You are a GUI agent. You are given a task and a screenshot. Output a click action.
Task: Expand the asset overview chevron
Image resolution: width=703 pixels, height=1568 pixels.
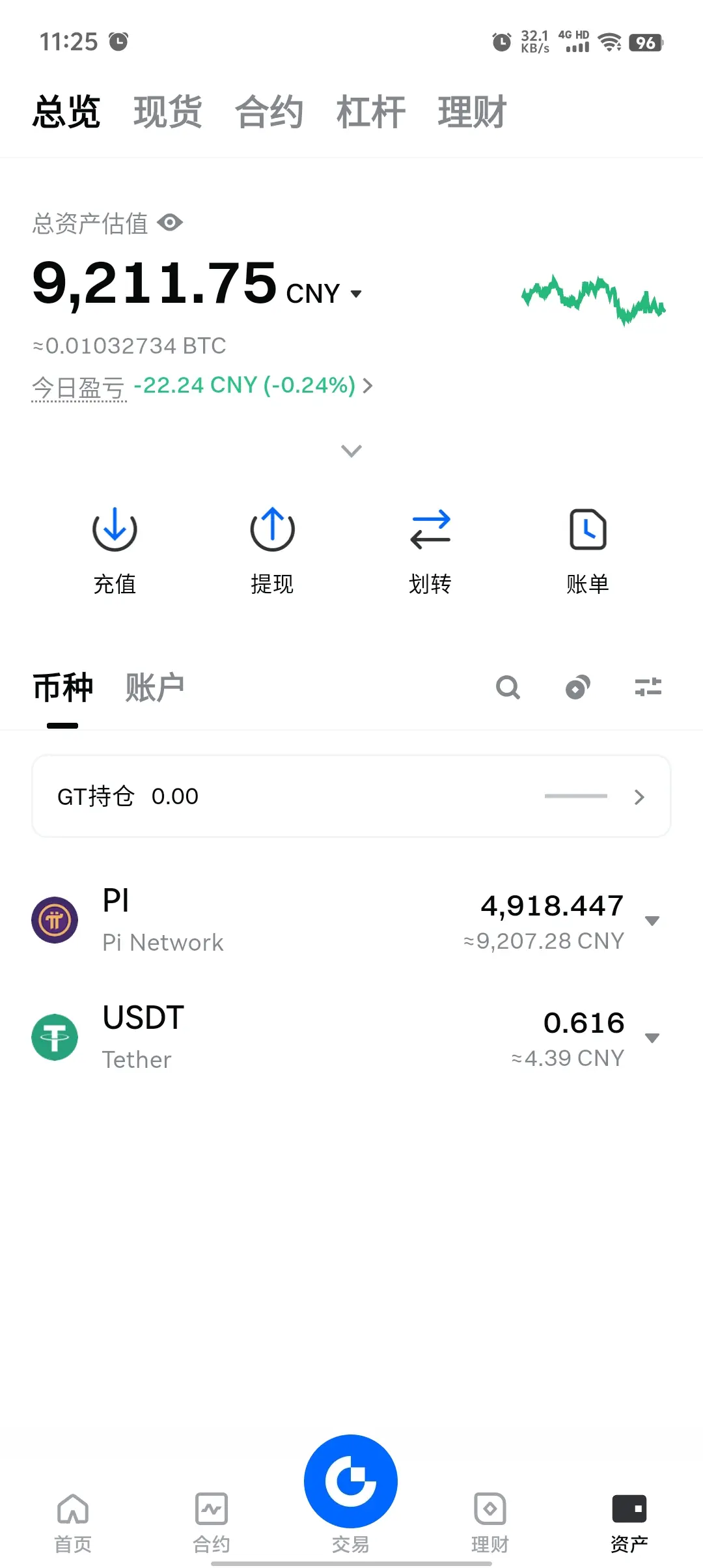pos(351,451)
